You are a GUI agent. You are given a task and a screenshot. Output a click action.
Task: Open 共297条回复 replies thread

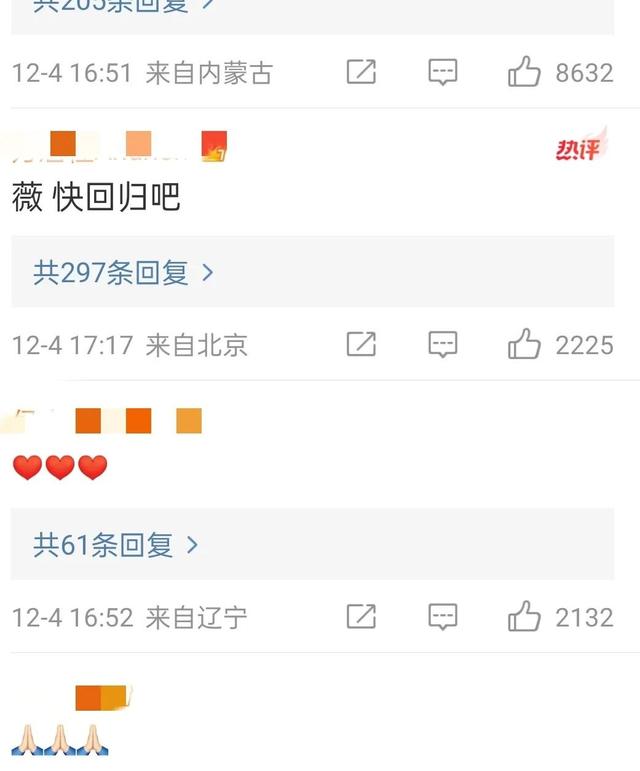click(124, 272)
